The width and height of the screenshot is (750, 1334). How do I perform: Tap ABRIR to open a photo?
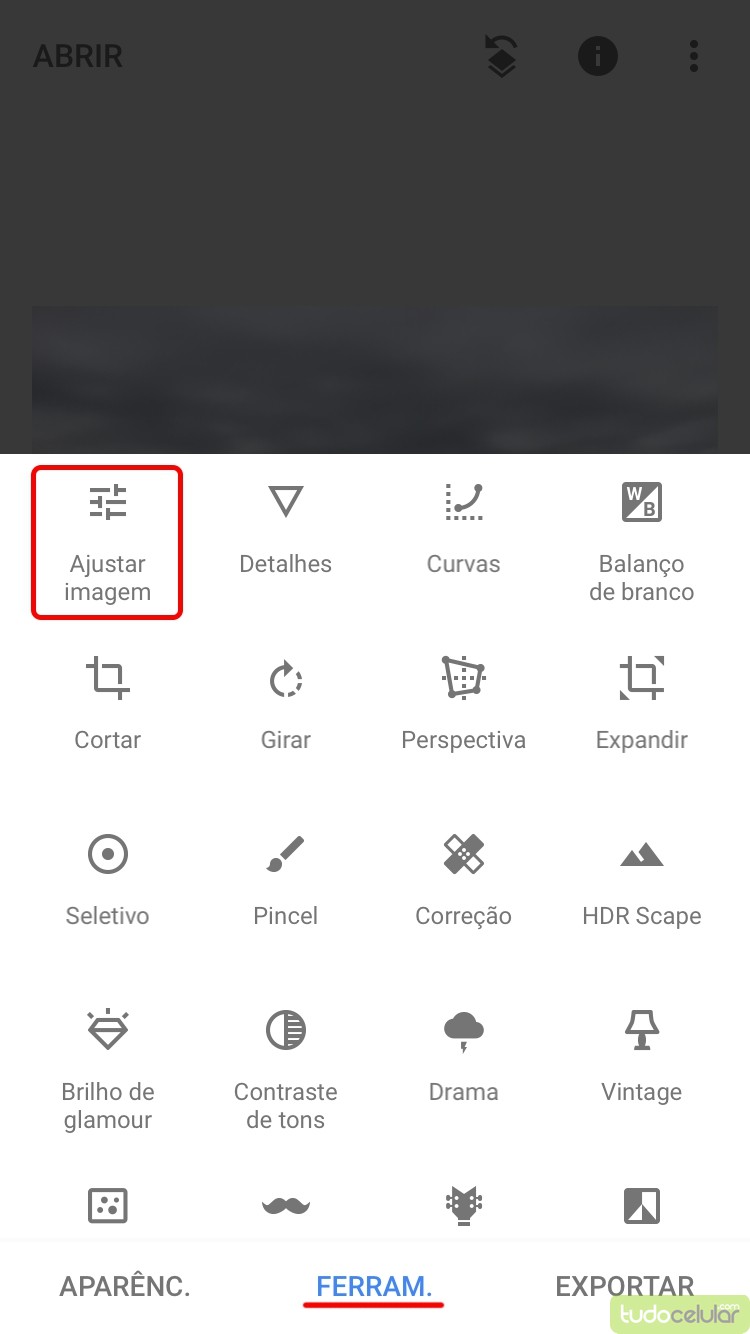point(78,56)
